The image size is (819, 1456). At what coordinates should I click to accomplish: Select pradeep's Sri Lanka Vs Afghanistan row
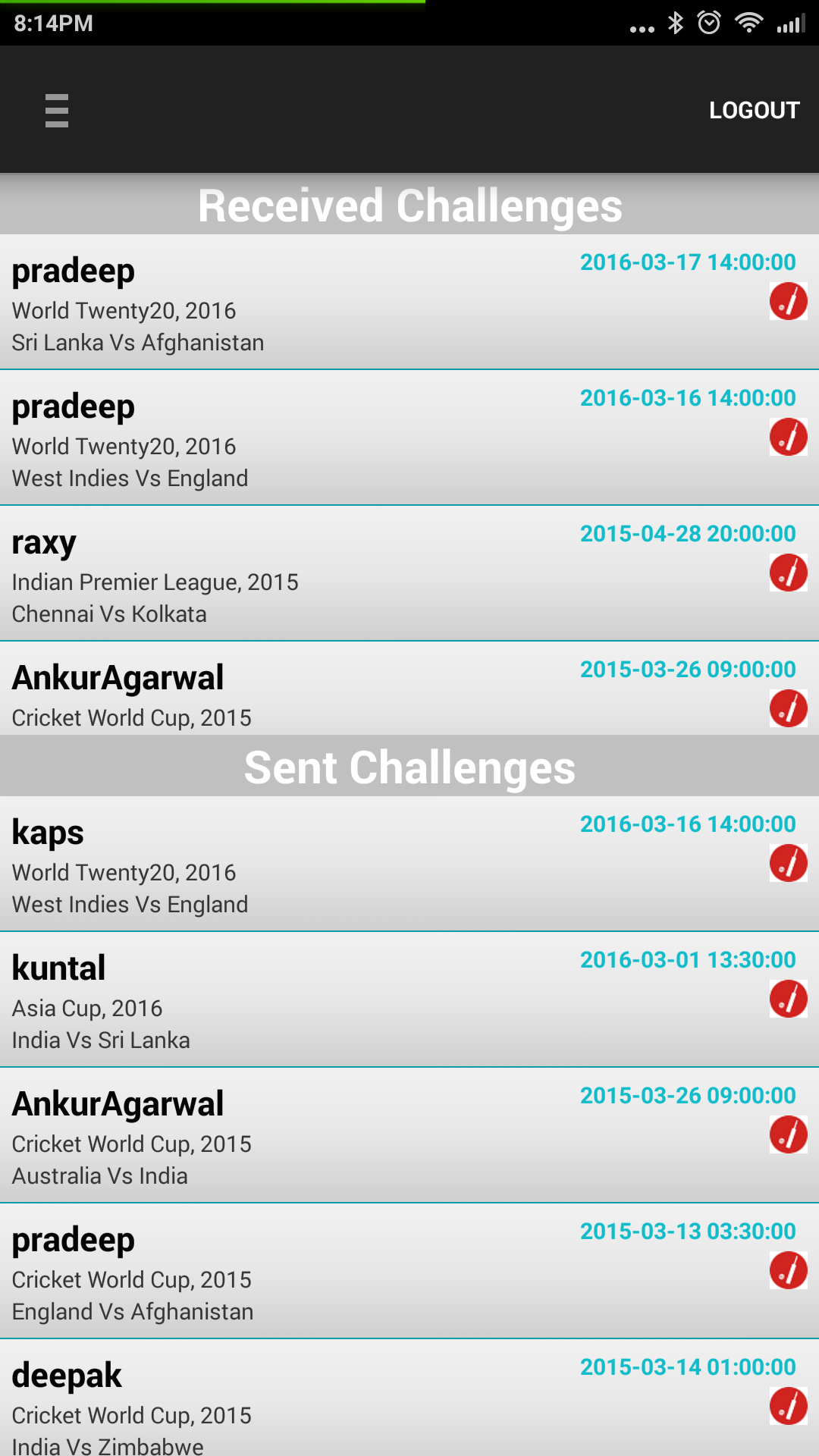click(303, 303)
